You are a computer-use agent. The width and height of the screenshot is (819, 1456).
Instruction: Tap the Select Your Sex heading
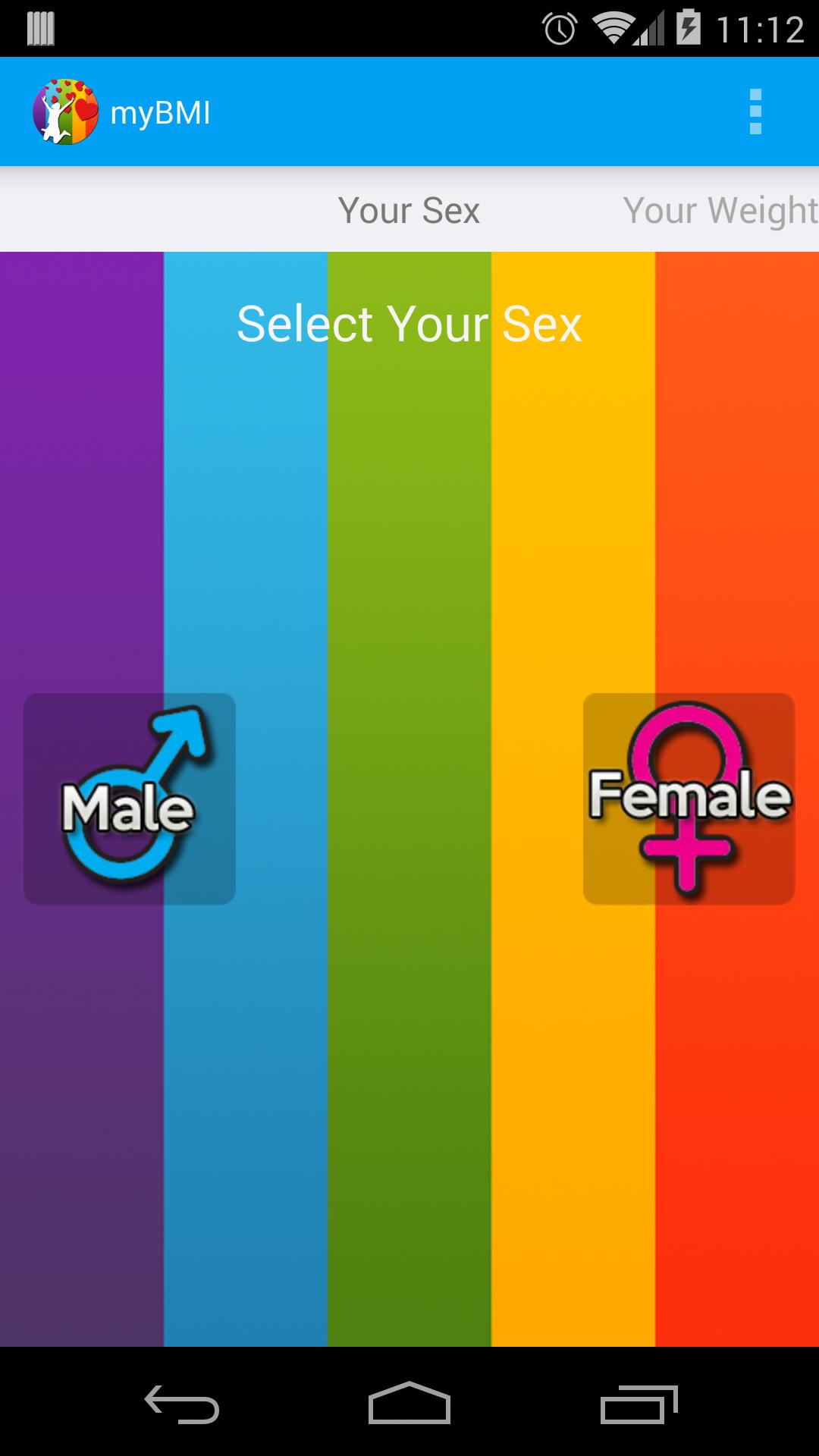tap(409, 323)
